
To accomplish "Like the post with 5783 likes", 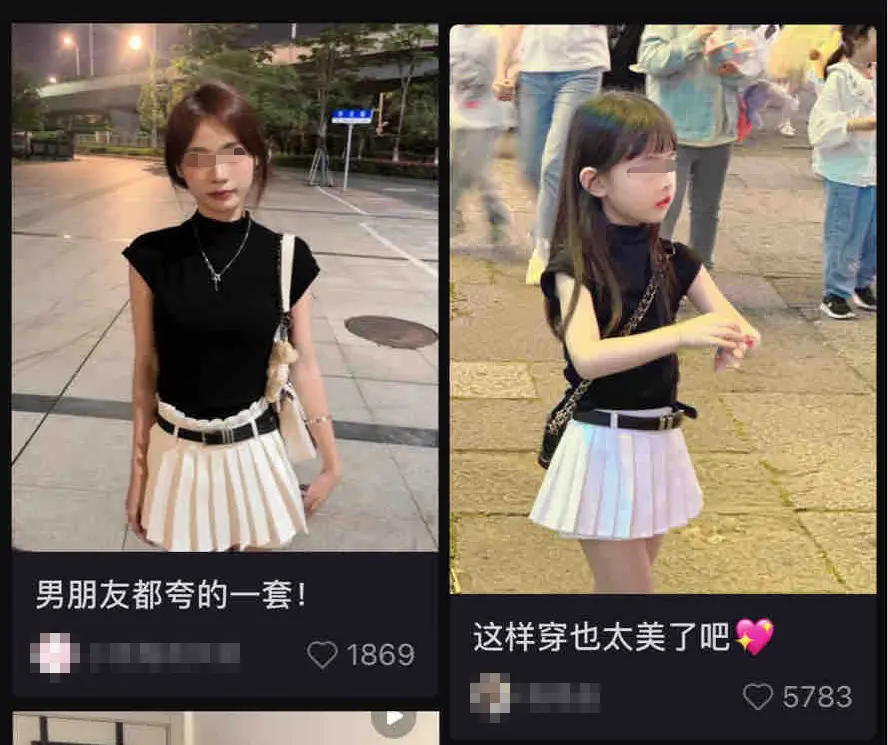I will [758, 697].
